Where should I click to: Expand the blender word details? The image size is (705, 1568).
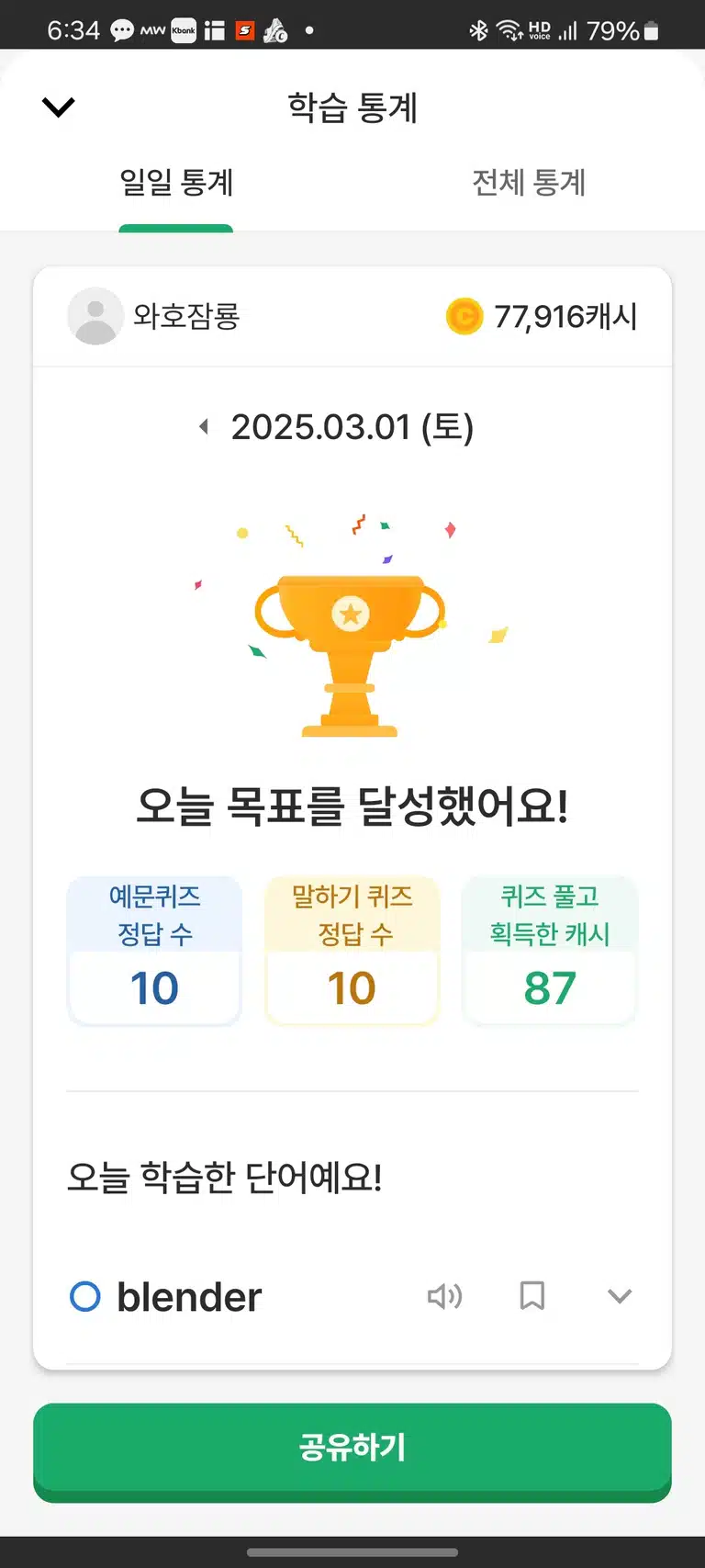click(620, 1296)
